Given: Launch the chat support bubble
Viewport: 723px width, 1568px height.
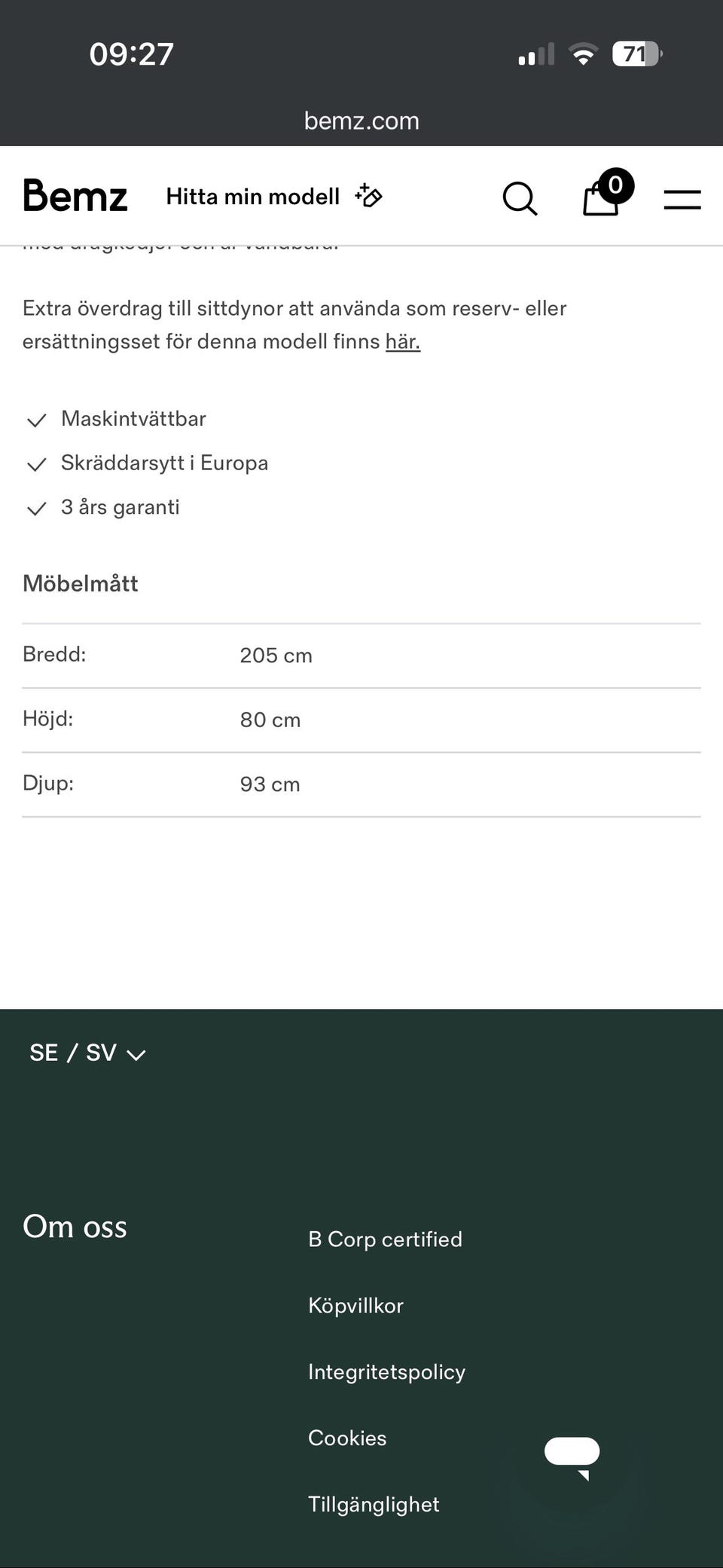Looking at the screenshot, I should (572, 1455).
